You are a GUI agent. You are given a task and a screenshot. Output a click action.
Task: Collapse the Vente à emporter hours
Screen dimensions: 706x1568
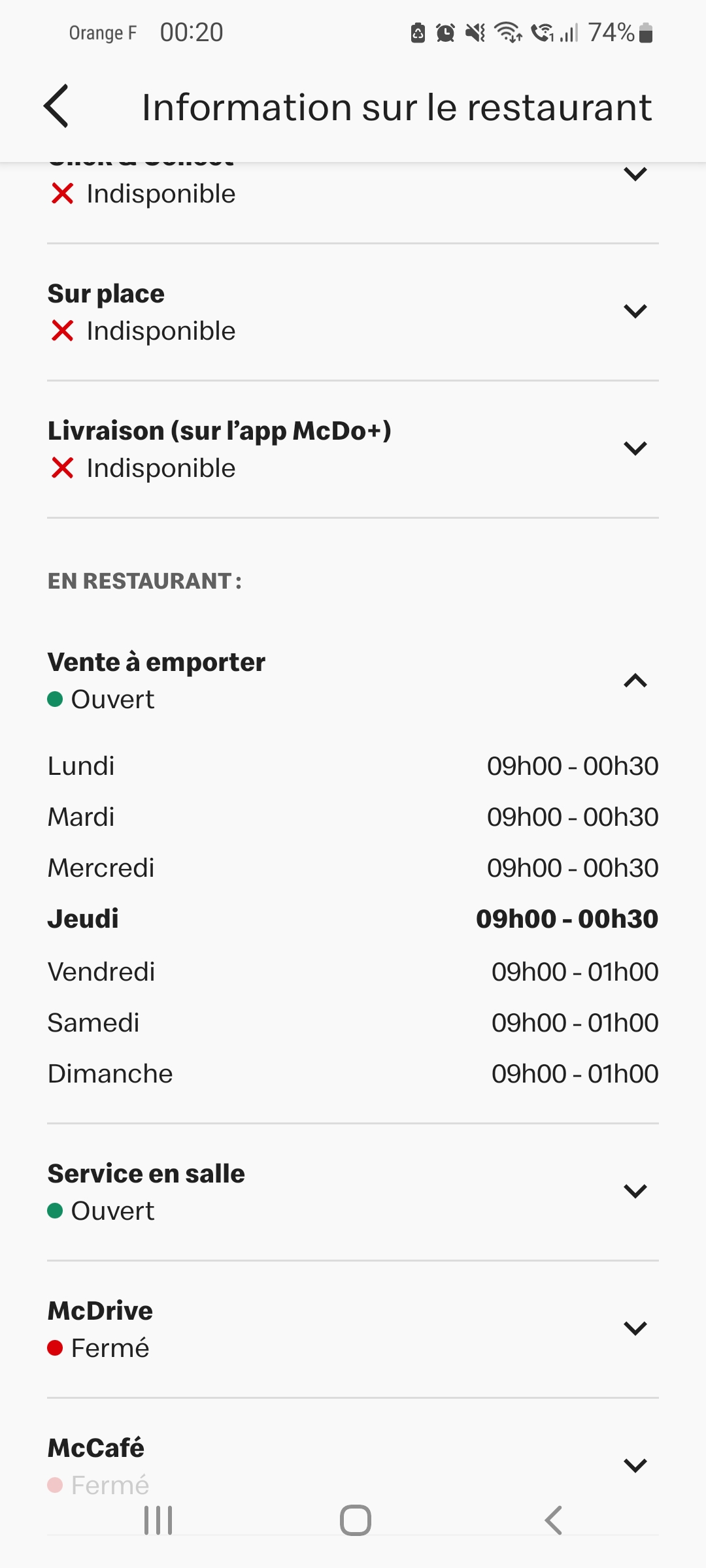[x=635, y=681]
